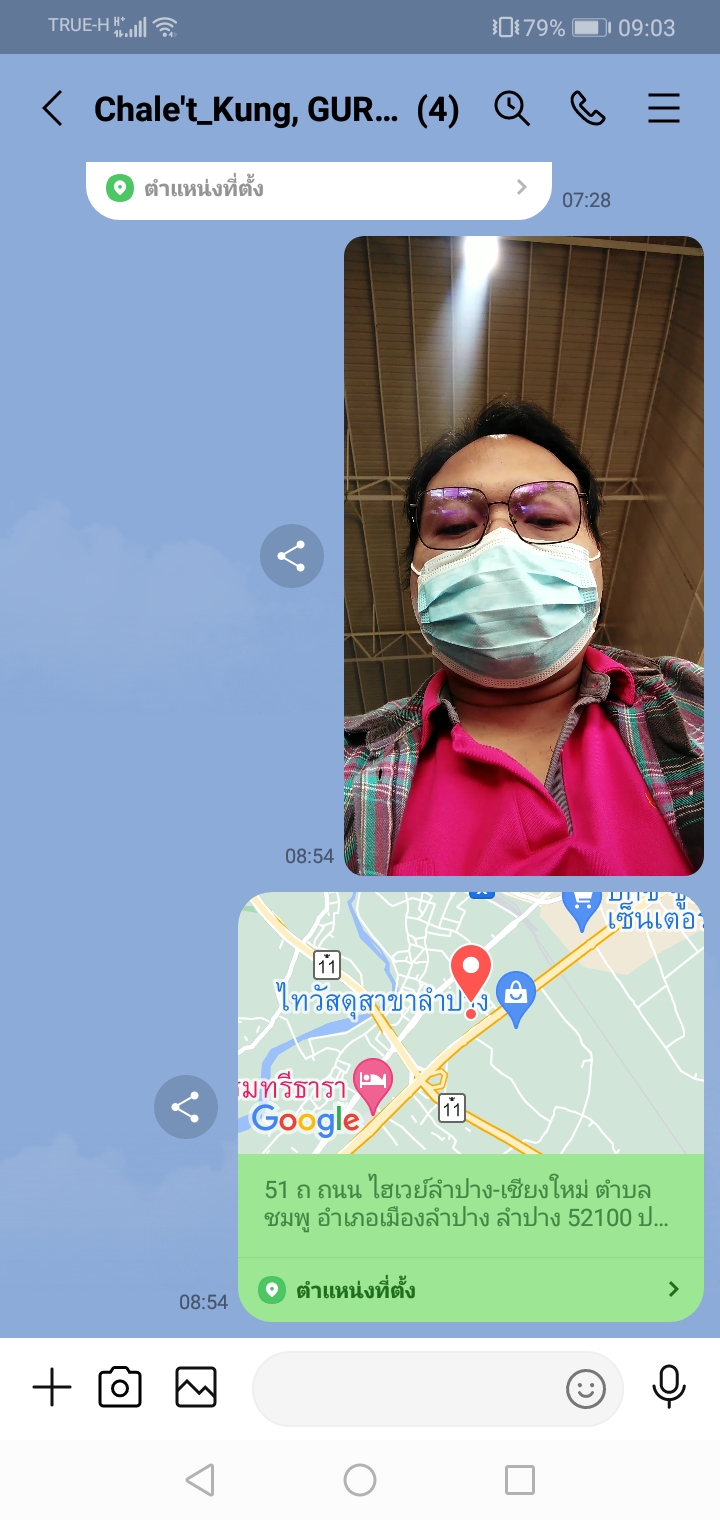The image size is (720, 1520).
Task: Open the attachment plus menu
Action: 52,1387
